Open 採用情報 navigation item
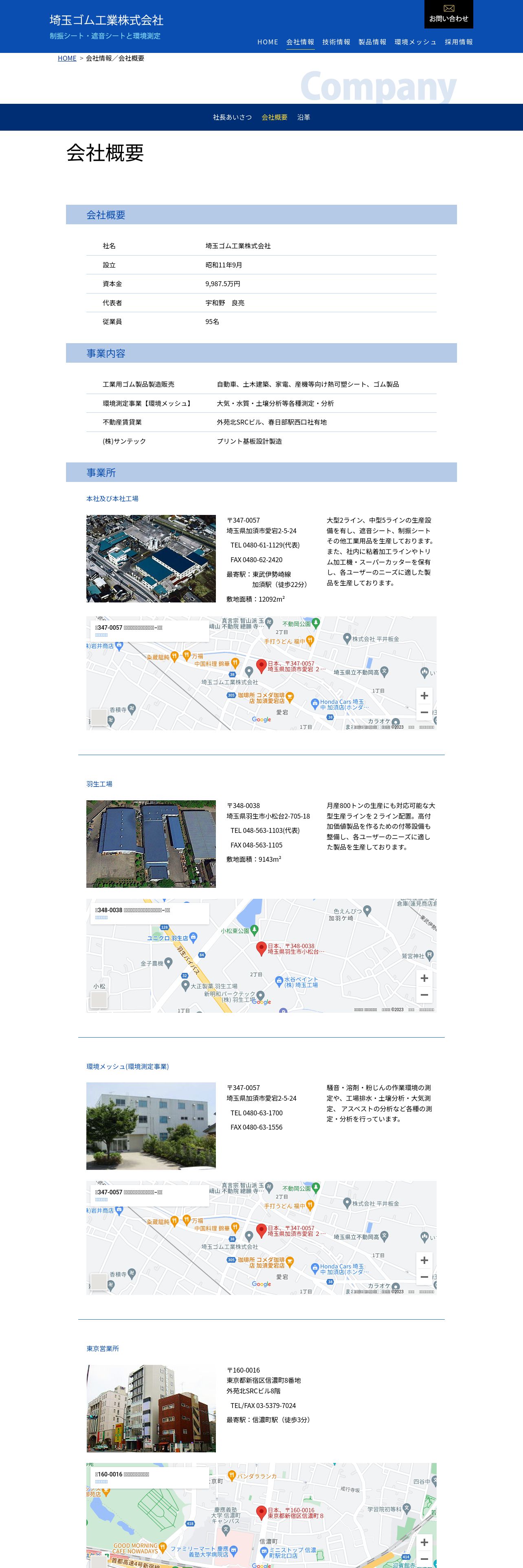This screenshot has height=1568, width=523. tap(459, 42)
